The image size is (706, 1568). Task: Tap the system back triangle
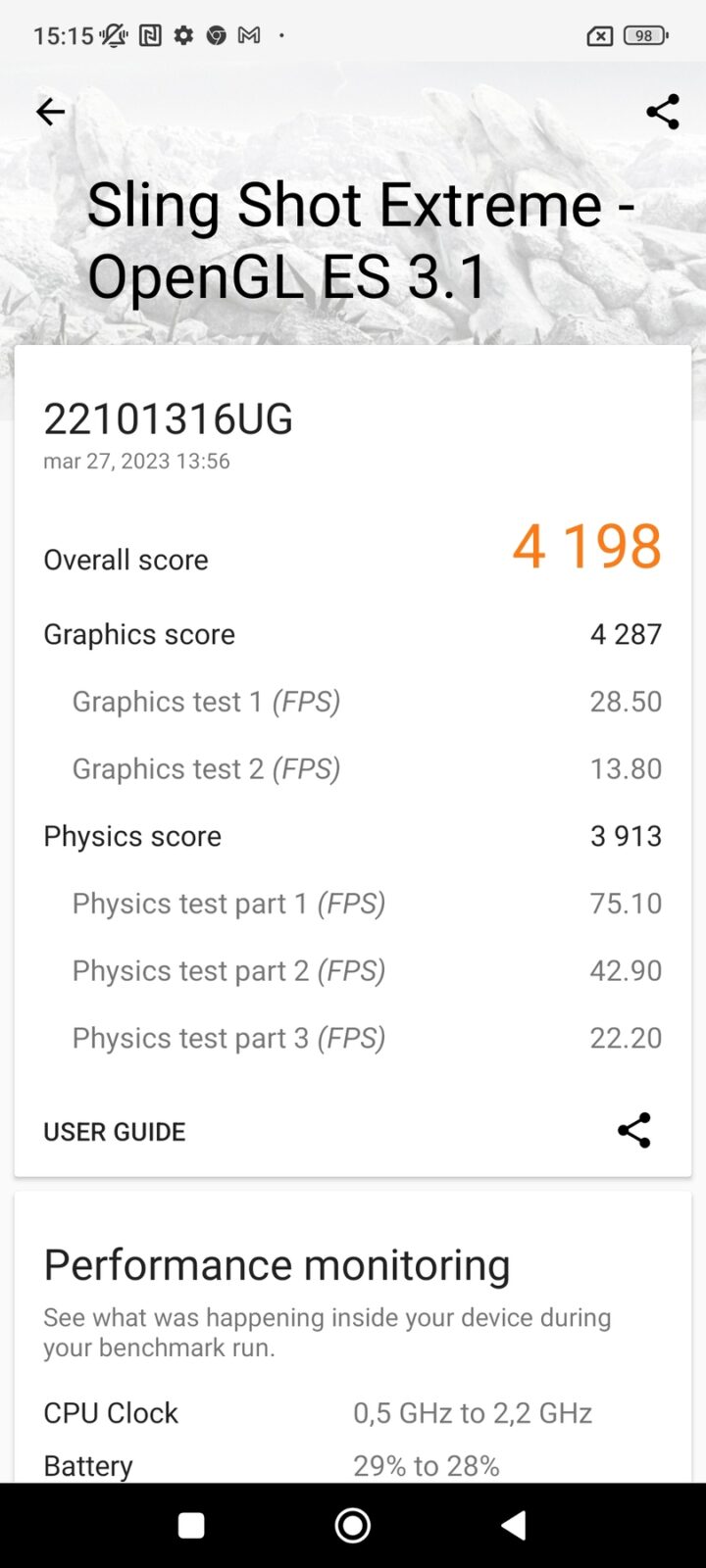click(514, 1525)
